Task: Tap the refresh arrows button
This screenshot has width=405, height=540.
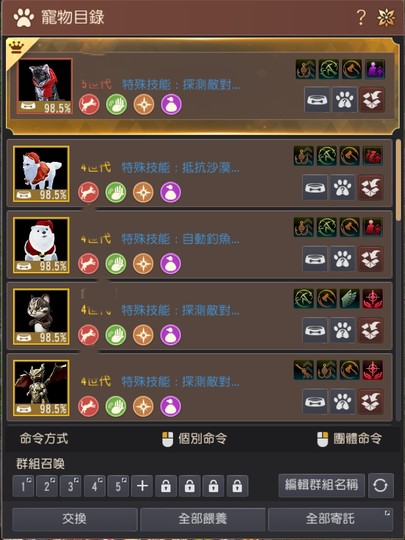Action: tap(381, 485)
